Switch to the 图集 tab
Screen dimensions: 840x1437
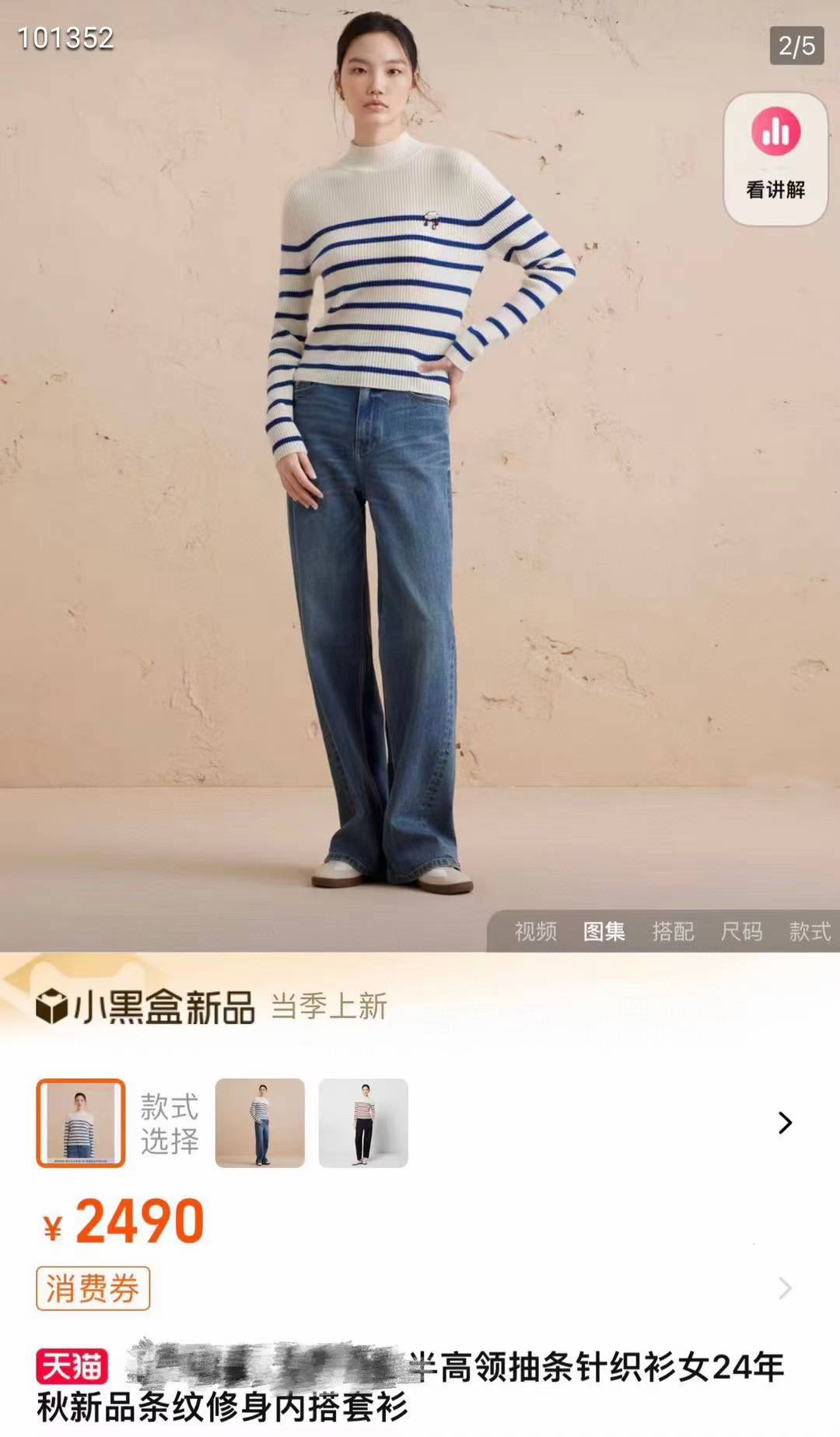click(x=604, y=931)
